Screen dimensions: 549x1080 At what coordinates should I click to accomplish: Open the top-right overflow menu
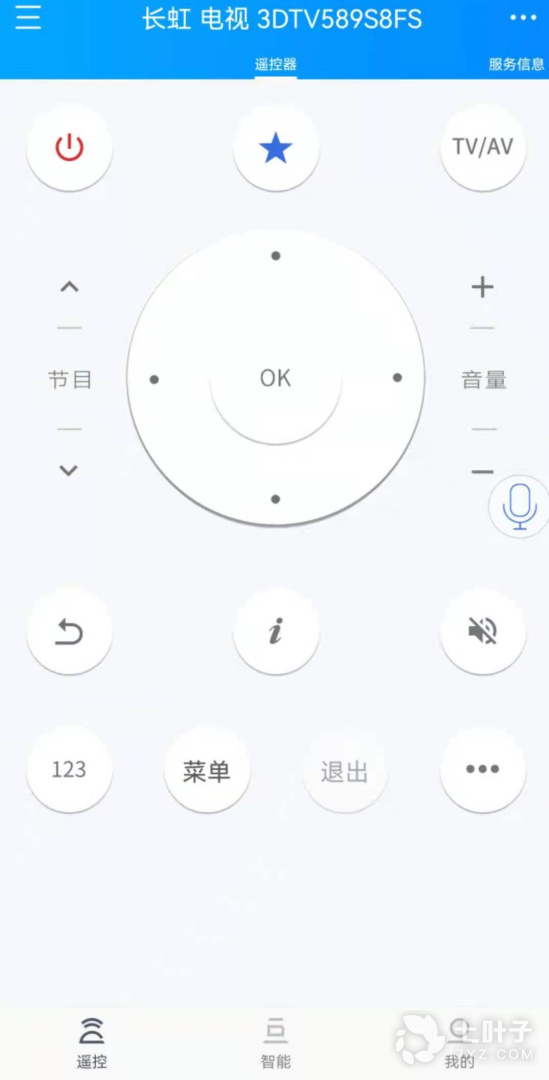tap(523, 17)
